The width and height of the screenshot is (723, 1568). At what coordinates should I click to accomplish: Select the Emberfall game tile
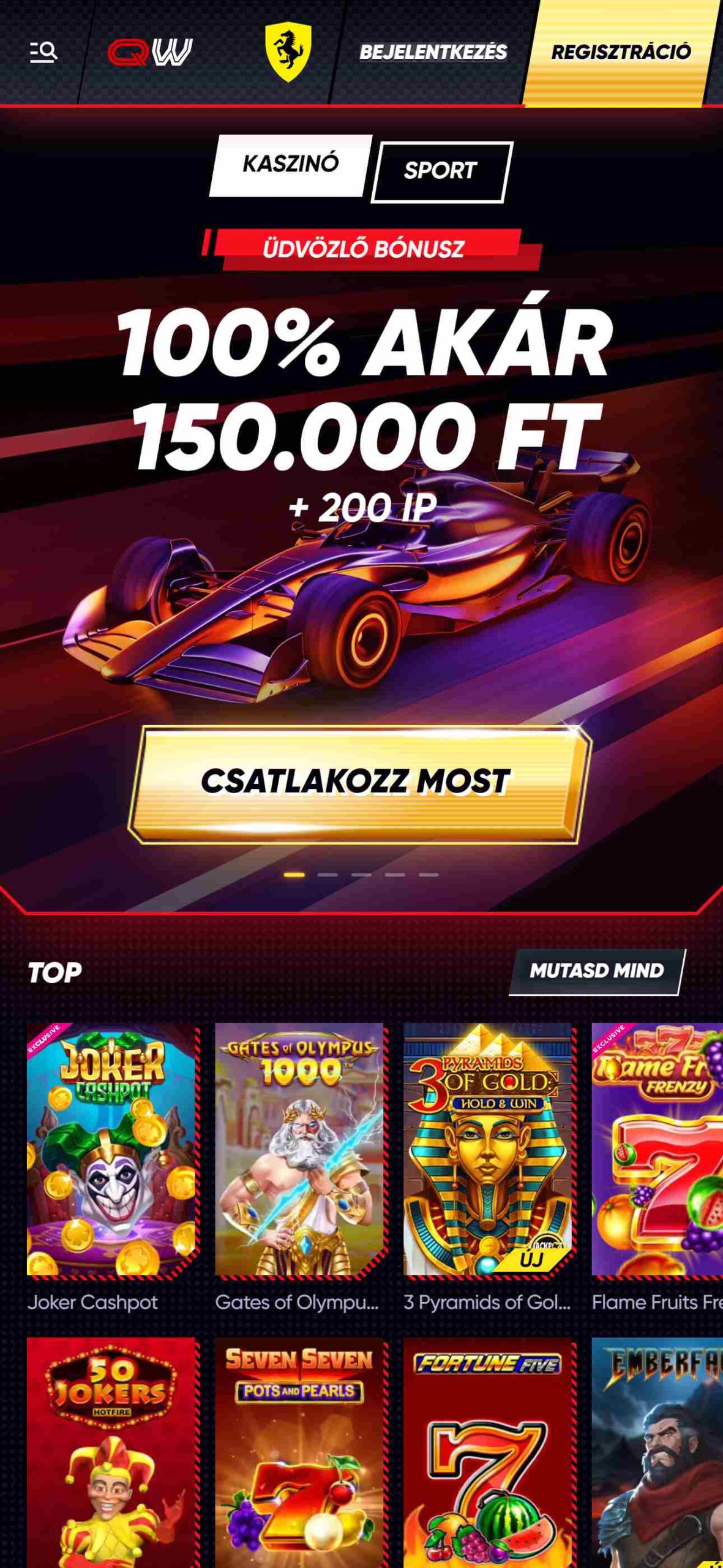coord(657,1452)
